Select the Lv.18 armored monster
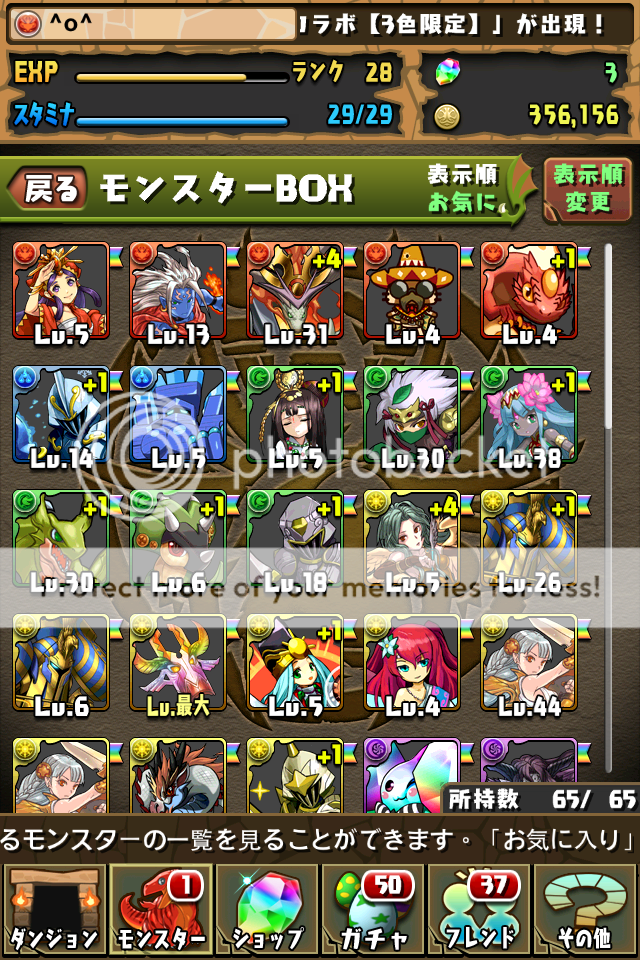This screenshot has height=960, width=640. [295, 539]
